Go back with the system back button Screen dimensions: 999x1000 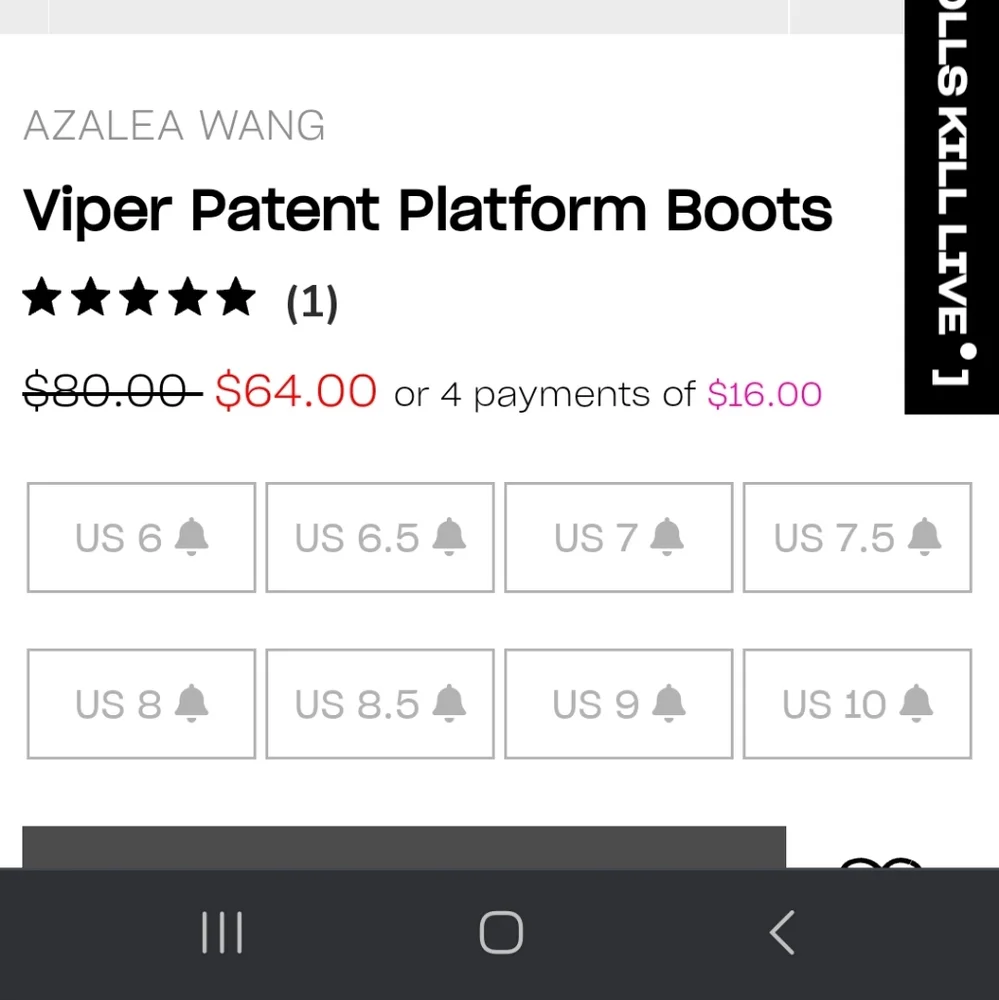pos(782,933)
